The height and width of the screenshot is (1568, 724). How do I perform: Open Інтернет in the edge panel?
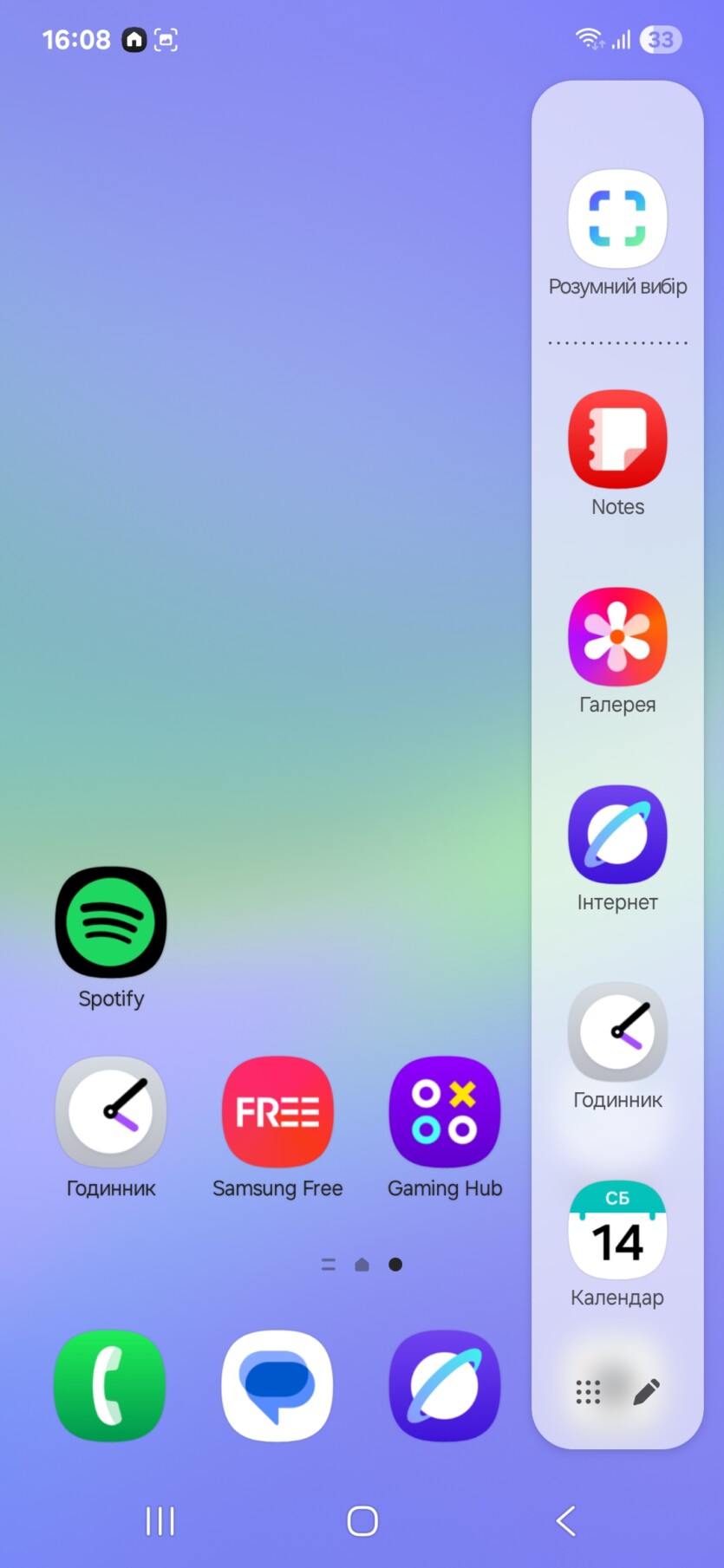click(x=617, y=835)
